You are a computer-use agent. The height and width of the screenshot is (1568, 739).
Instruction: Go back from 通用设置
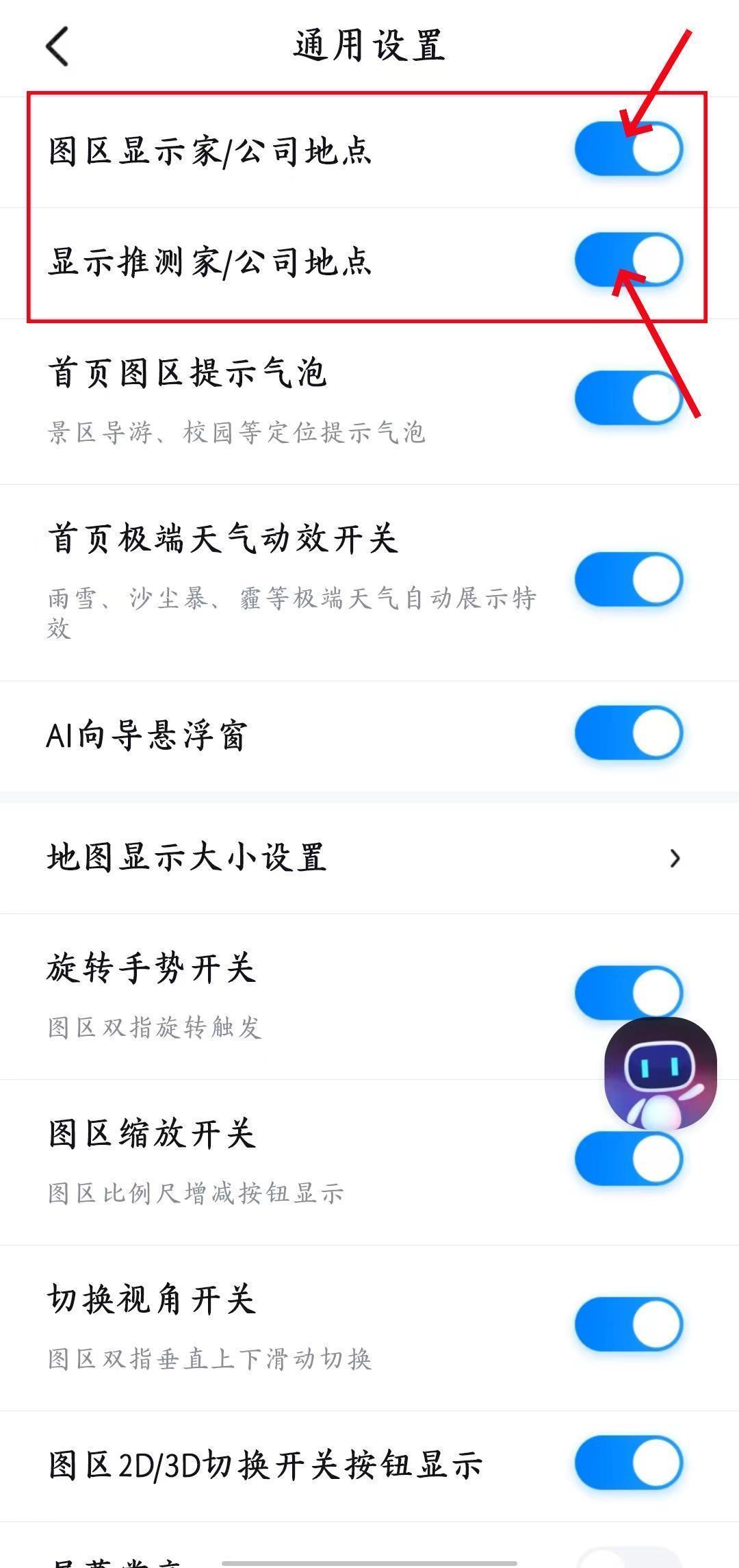coord(57,47)
